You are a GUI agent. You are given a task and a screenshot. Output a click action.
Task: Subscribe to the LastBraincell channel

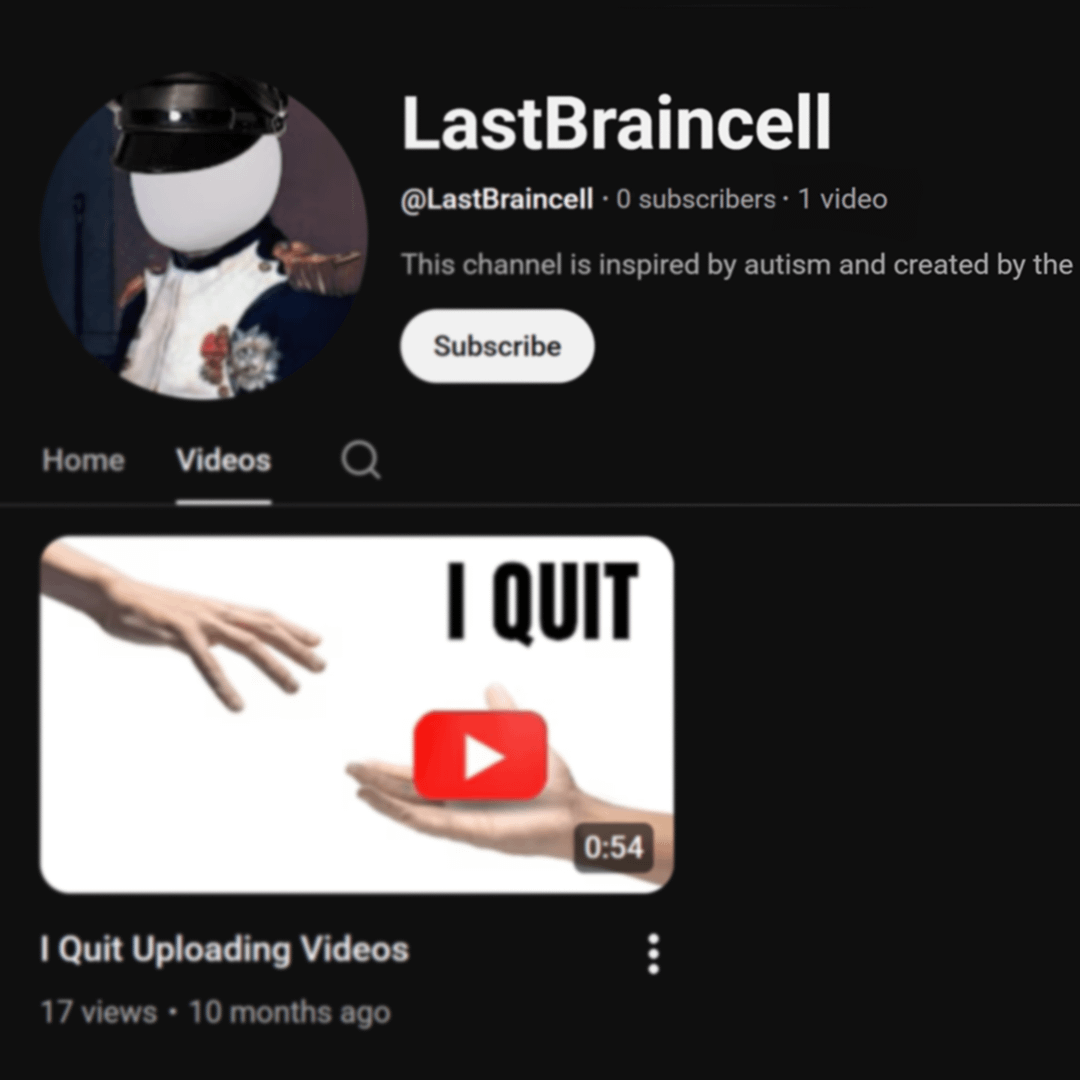click(497, 346)
